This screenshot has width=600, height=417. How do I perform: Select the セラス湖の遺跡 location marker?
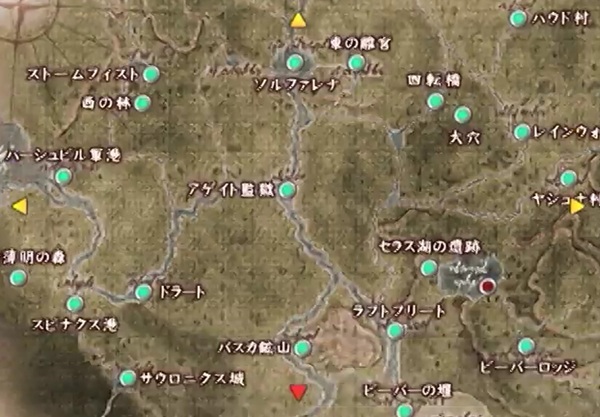(x=429, y=268)
